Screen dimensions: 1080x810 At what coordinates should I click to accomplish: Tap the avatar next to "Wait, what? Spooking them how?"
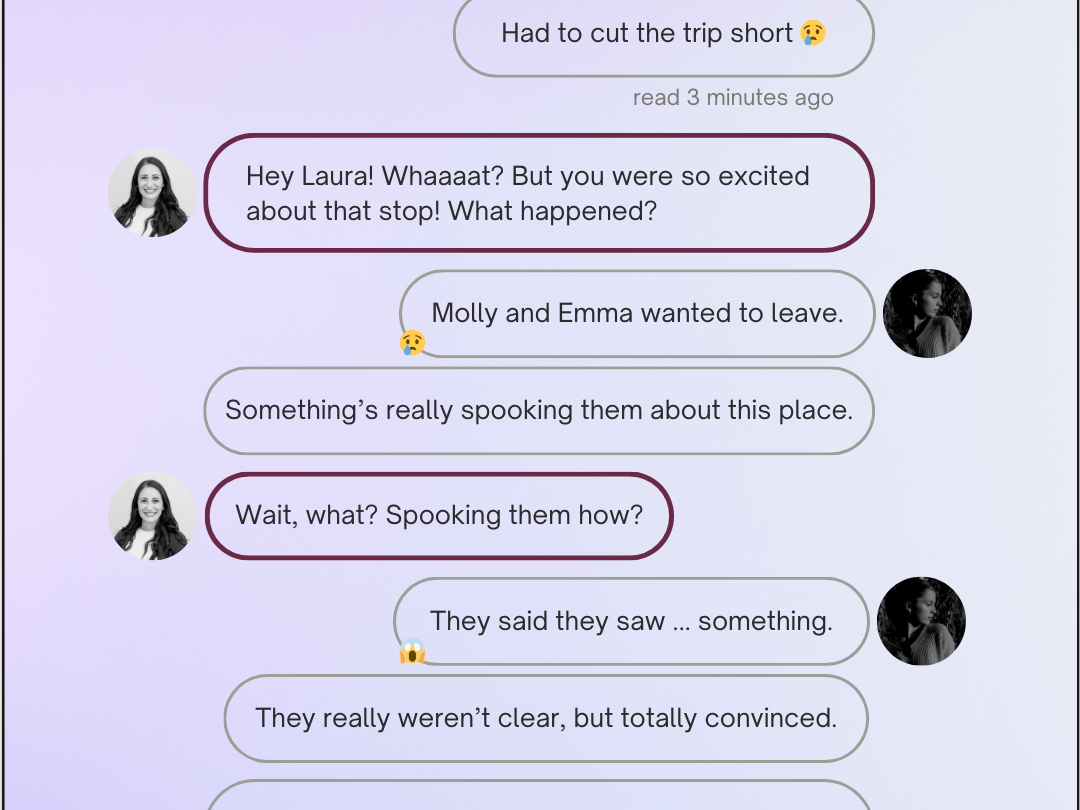click(152, 516)
